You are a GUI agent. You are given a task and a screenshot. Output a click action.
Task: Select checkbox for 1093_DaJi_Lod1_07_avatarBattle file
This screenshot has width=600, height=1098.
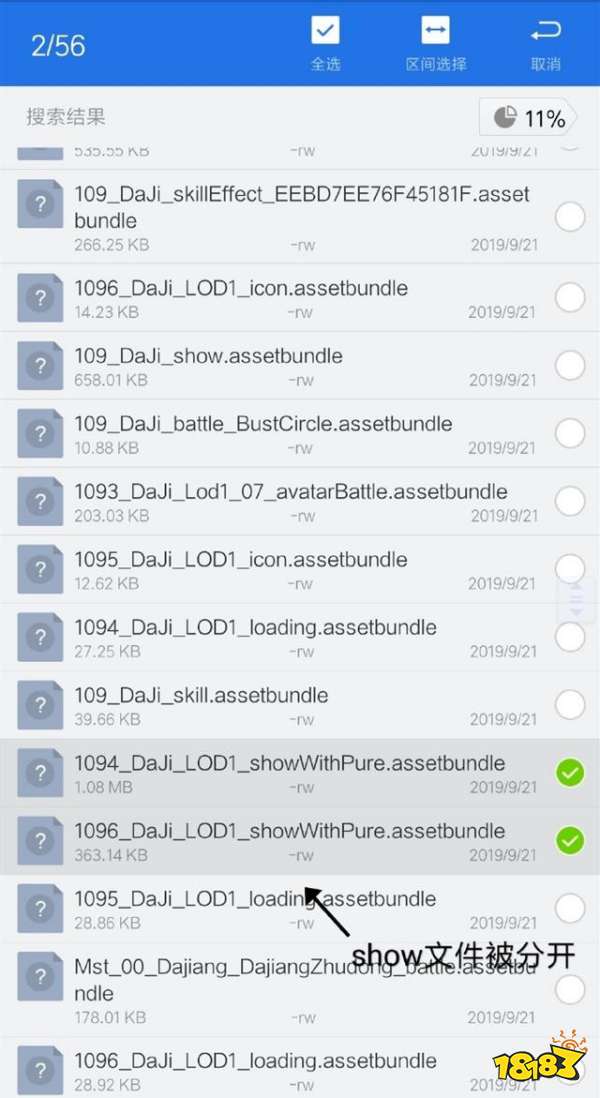569,501
